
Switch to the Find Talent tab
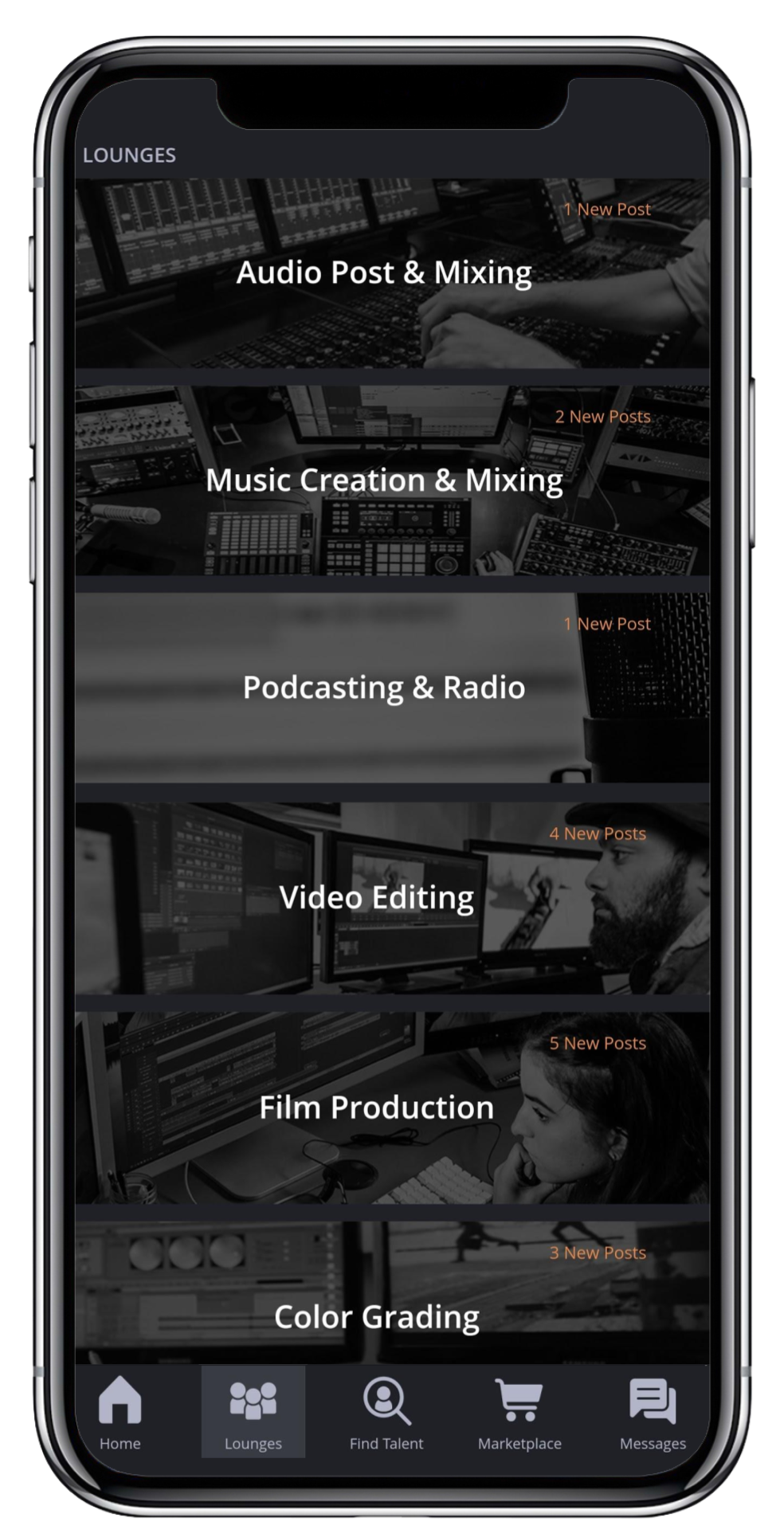[x=386, y=1412]
